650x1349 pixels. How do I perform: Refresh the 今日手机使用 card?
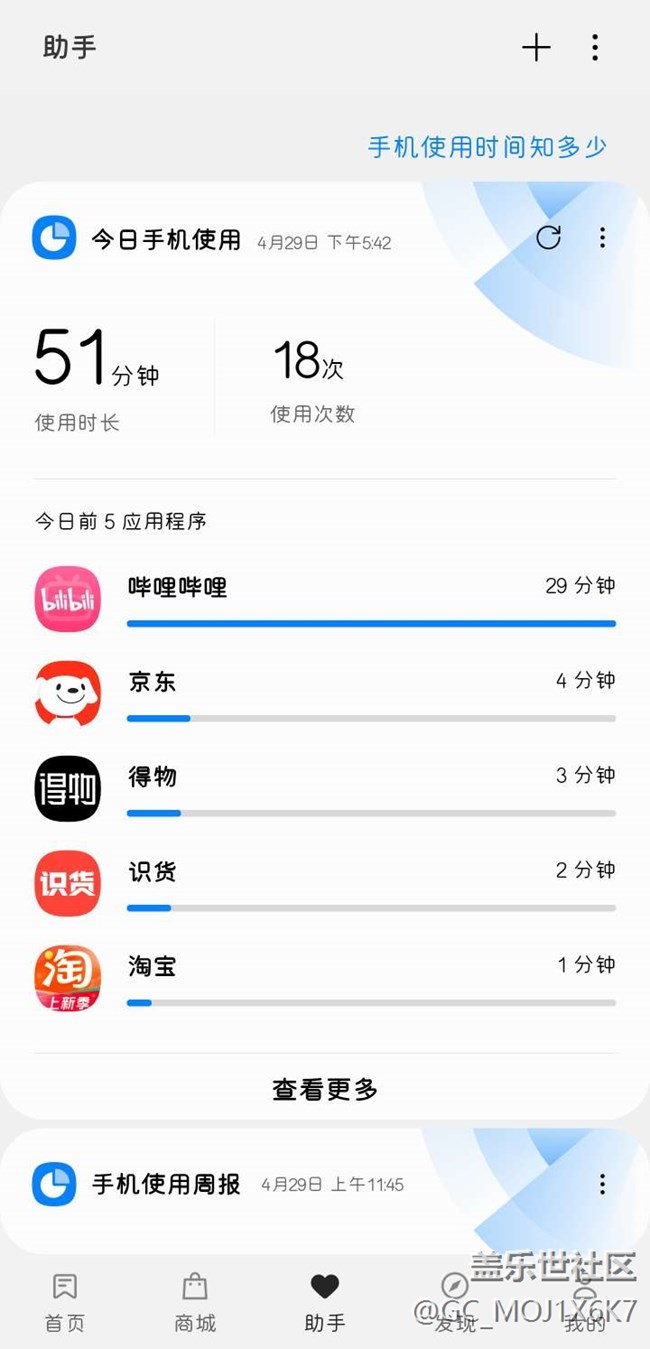[548, 238]
